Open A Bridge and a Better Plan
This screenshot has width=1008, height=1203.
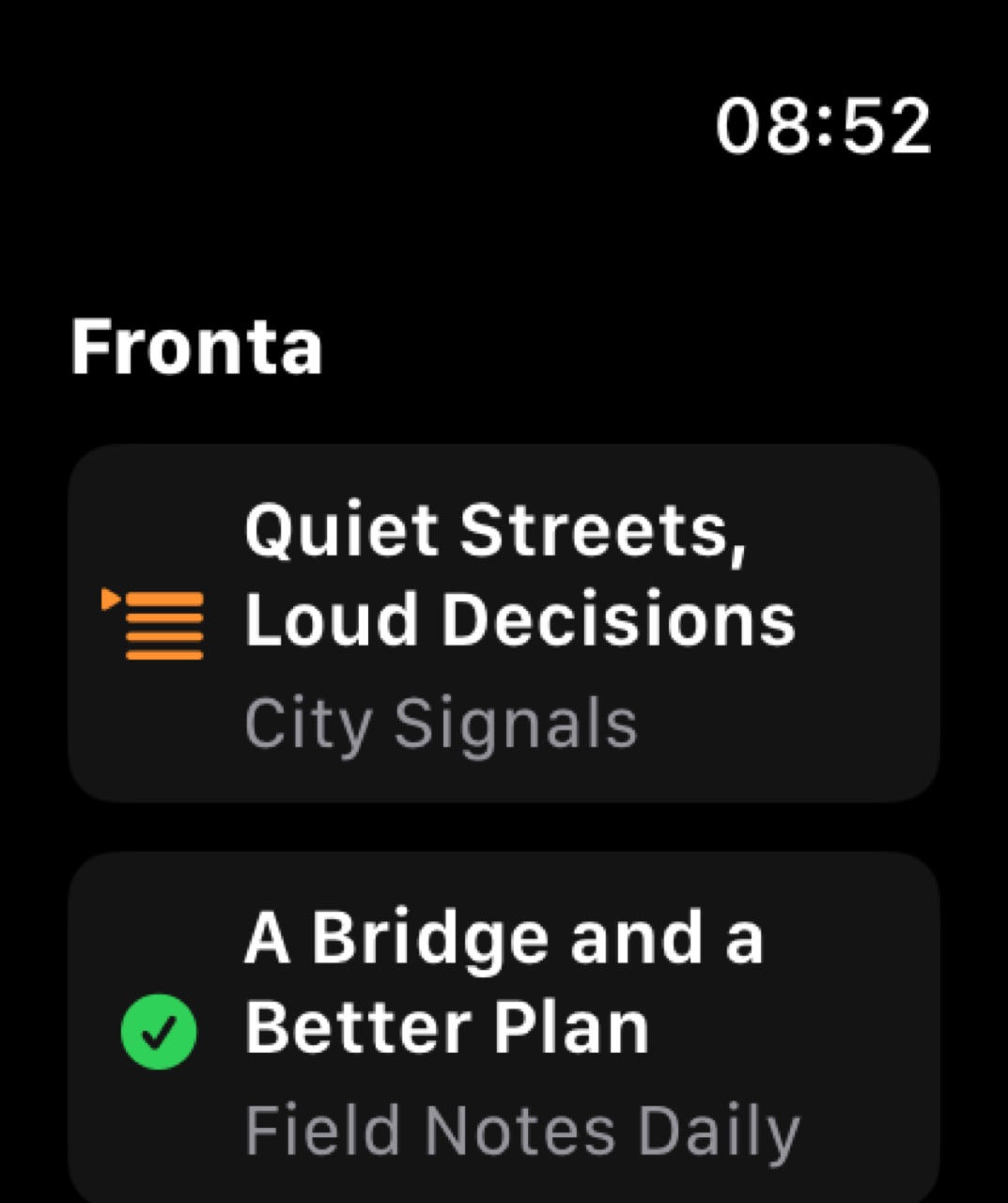click(x=504, y=1028)
